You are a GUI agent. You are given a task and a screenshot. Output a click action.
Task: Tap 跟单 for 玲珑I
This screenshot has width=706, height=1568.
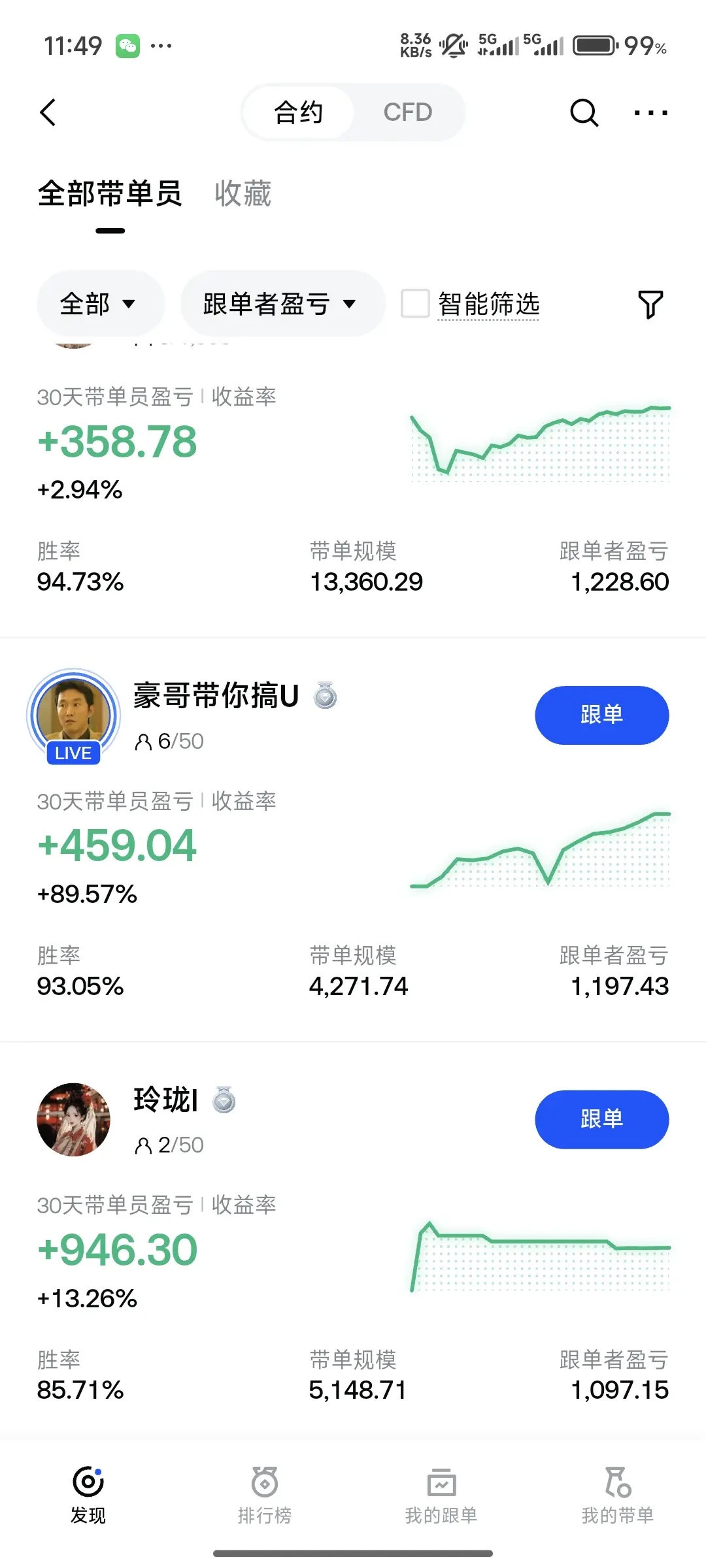coord(601,1119)
